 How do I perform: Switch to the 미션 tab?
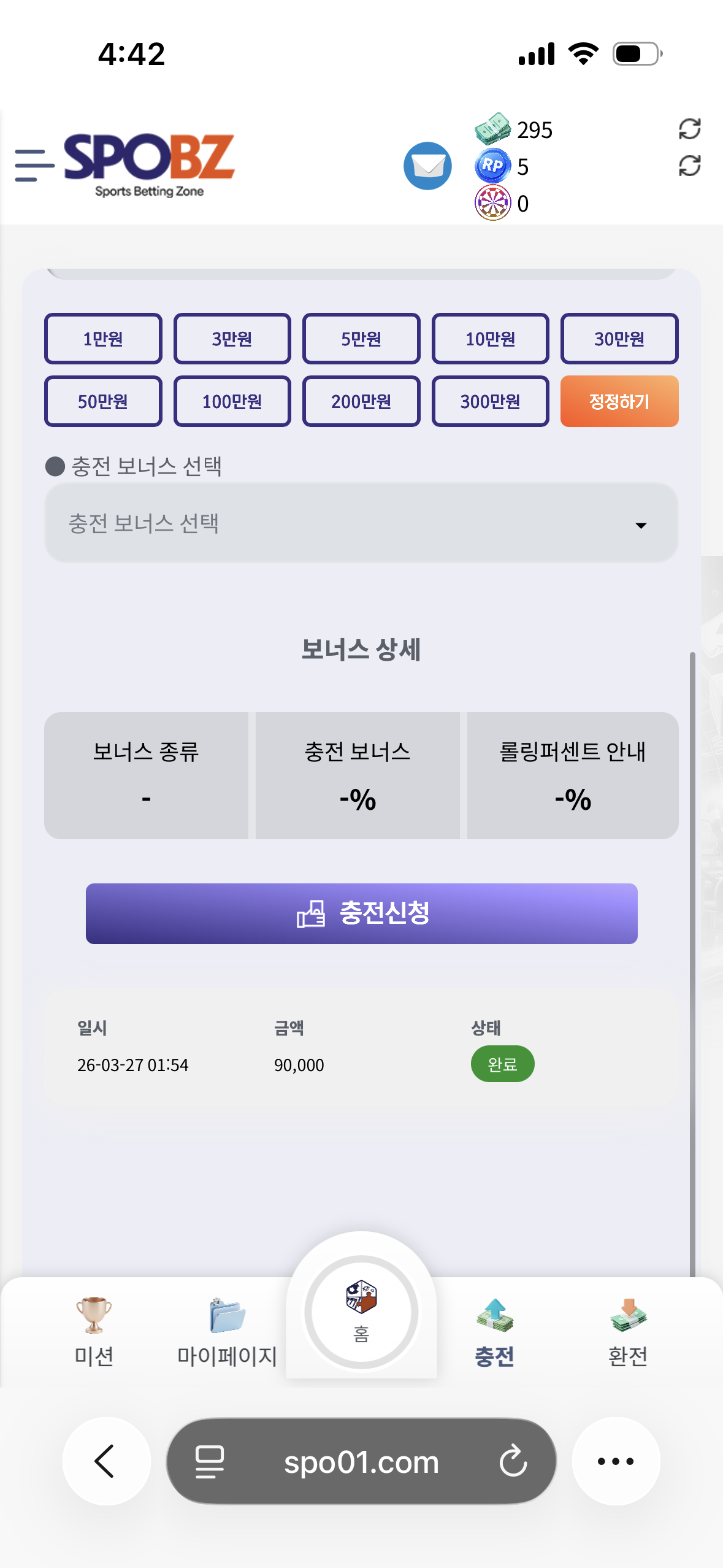(x=94, y=1331)
